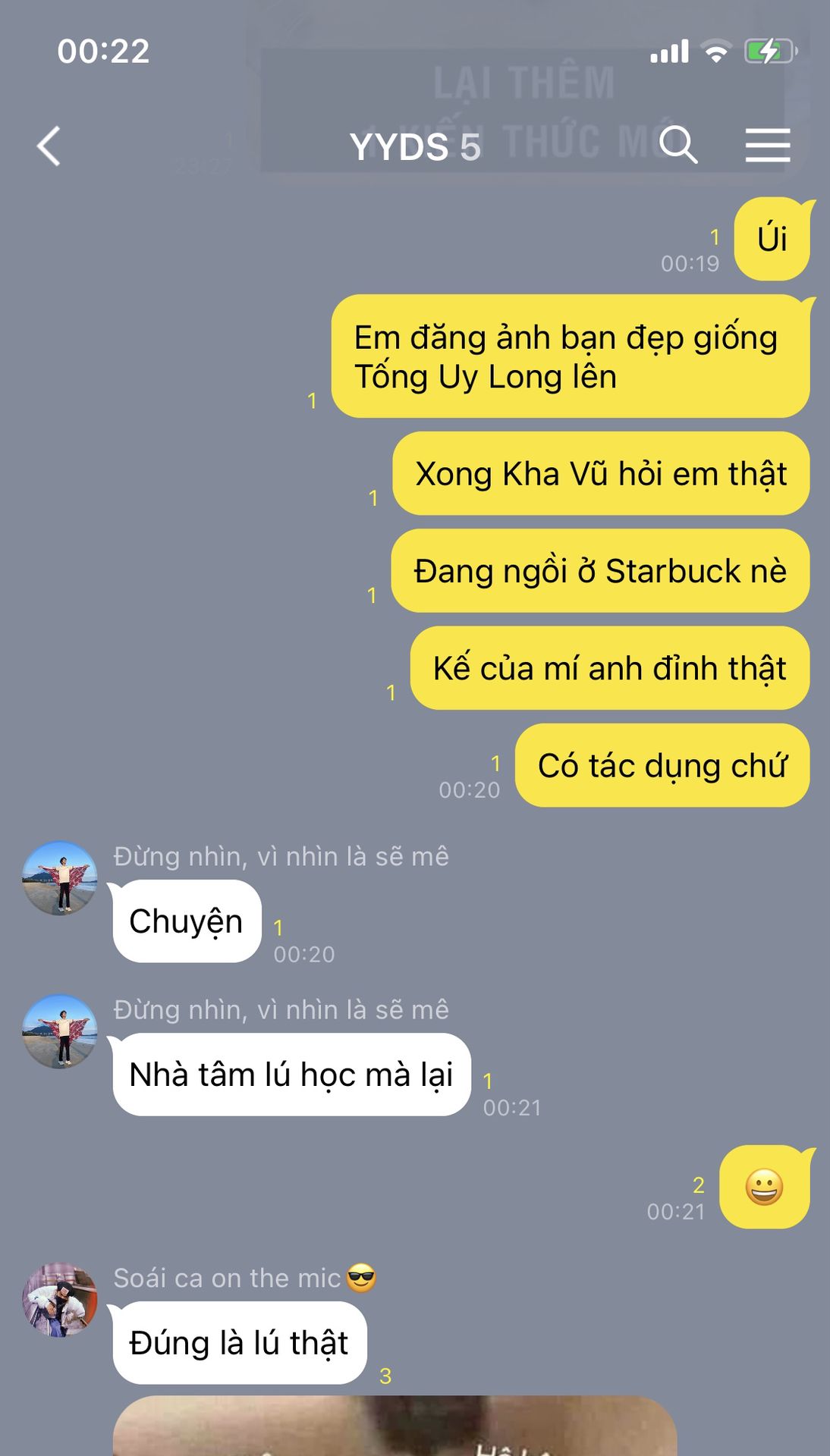Go back to the chat list

49,146
